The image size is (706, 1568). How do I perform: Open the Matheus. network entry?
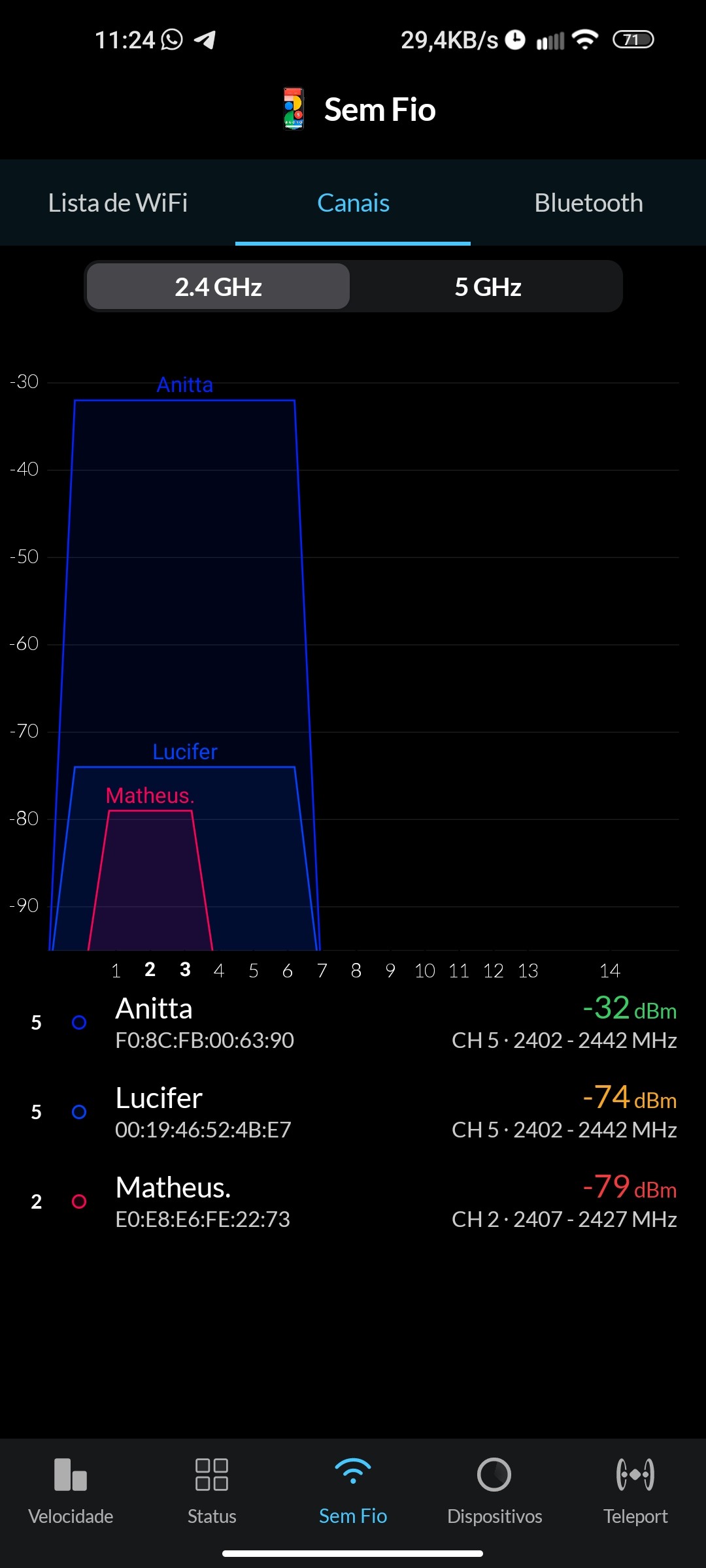353,1201
